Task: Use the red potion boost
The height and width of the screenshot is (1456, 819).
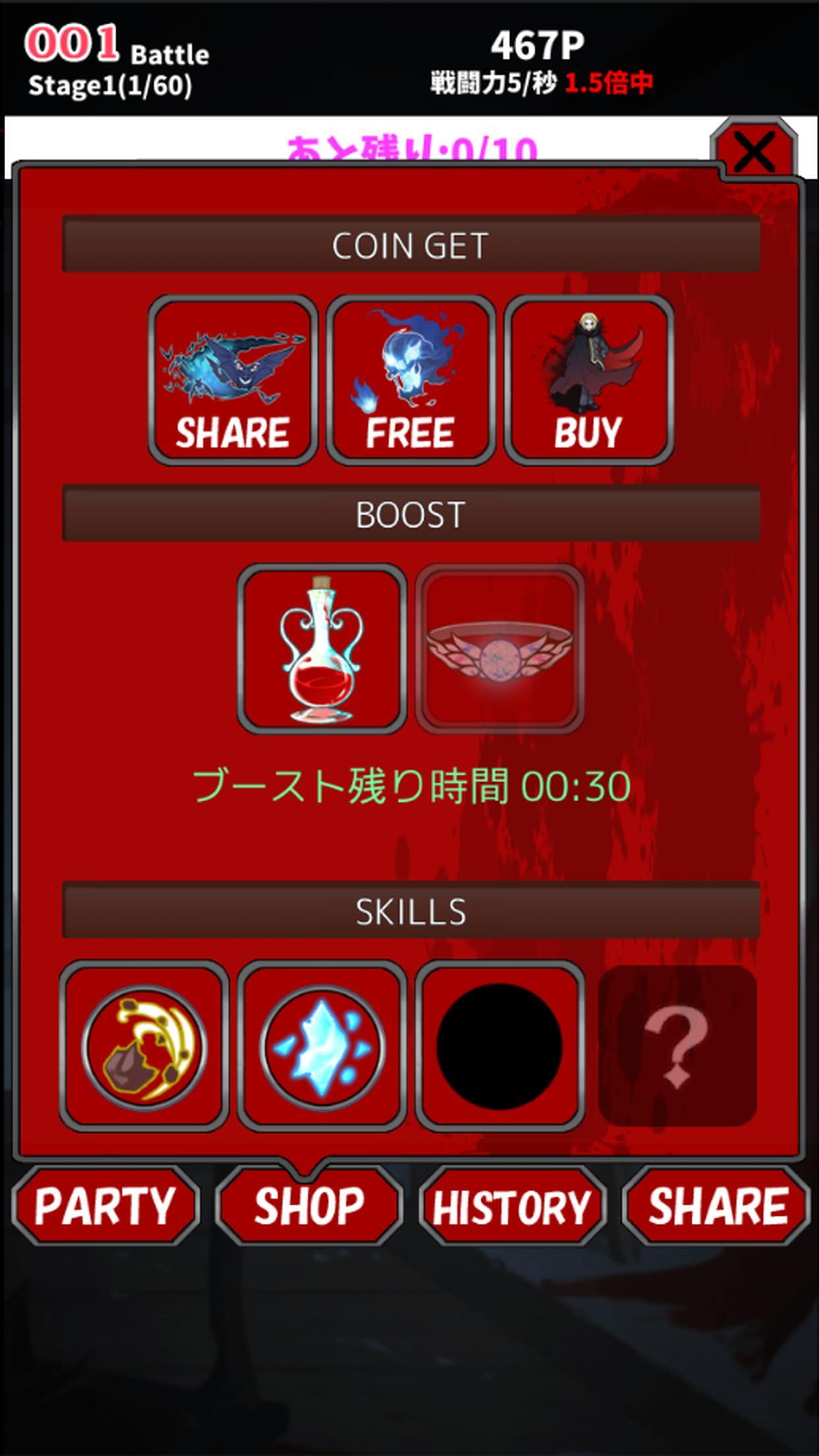Action: click(322, 649)
